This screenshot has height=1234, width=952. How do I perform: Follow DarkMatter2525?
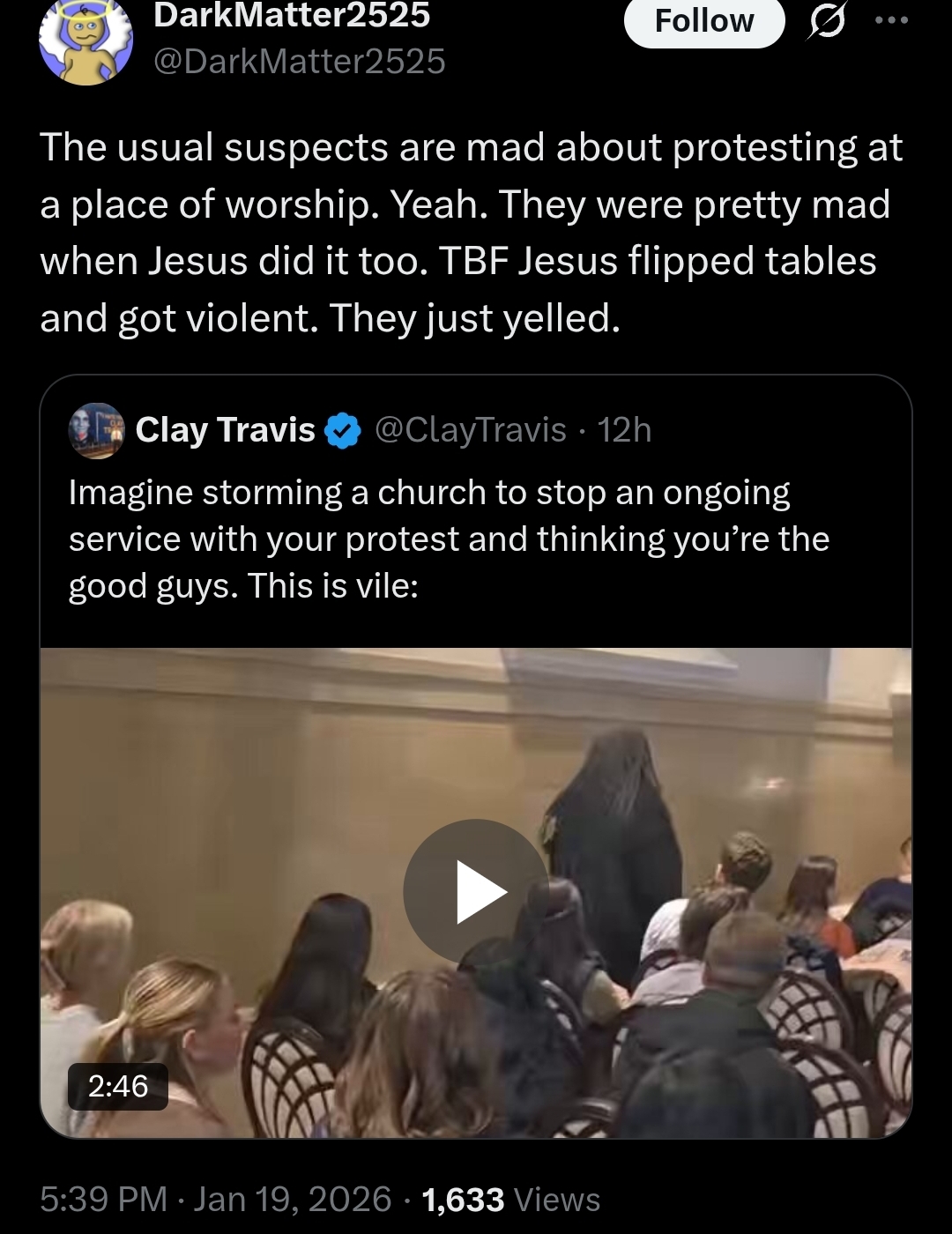coord(704,21)
